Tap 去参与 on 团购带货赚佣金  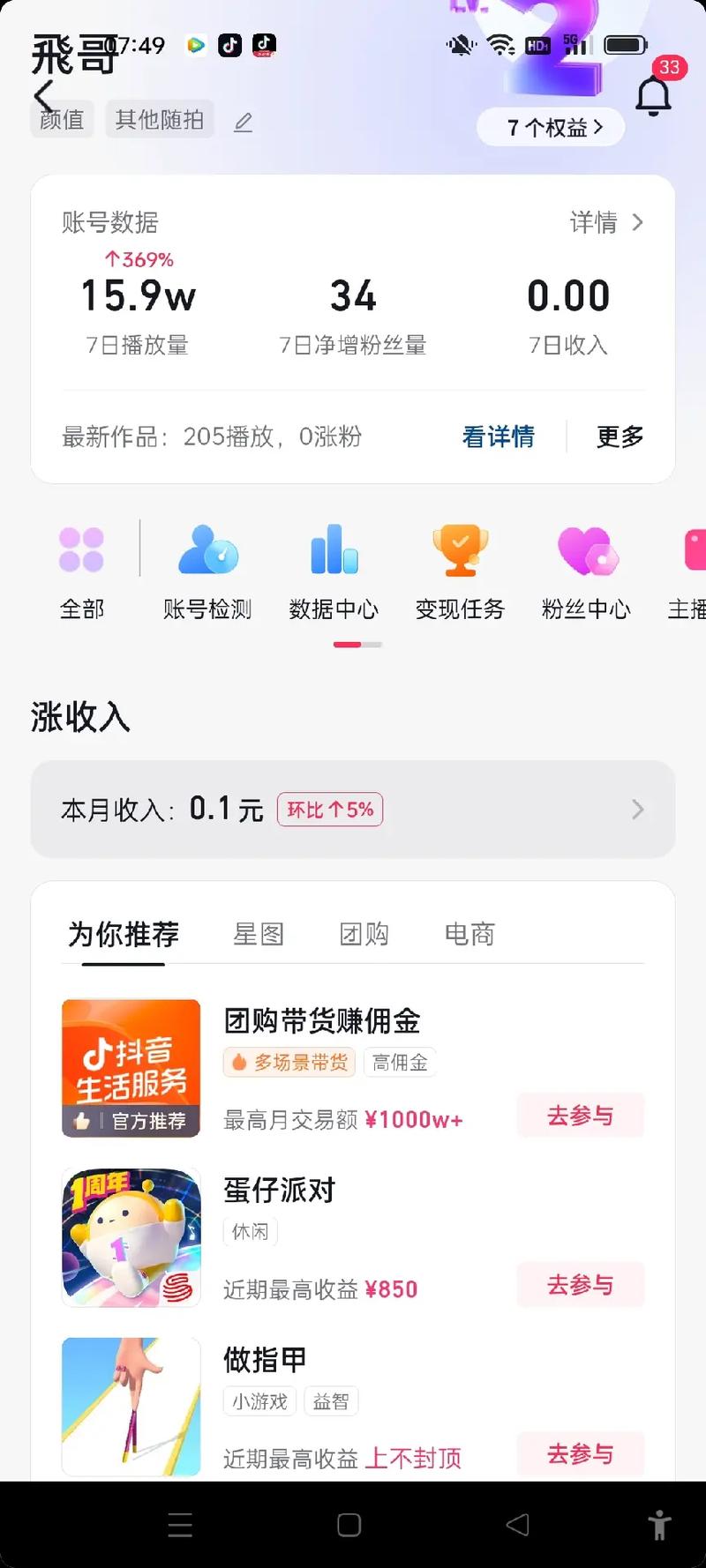pyautogui.click(x=580, y=1115)
